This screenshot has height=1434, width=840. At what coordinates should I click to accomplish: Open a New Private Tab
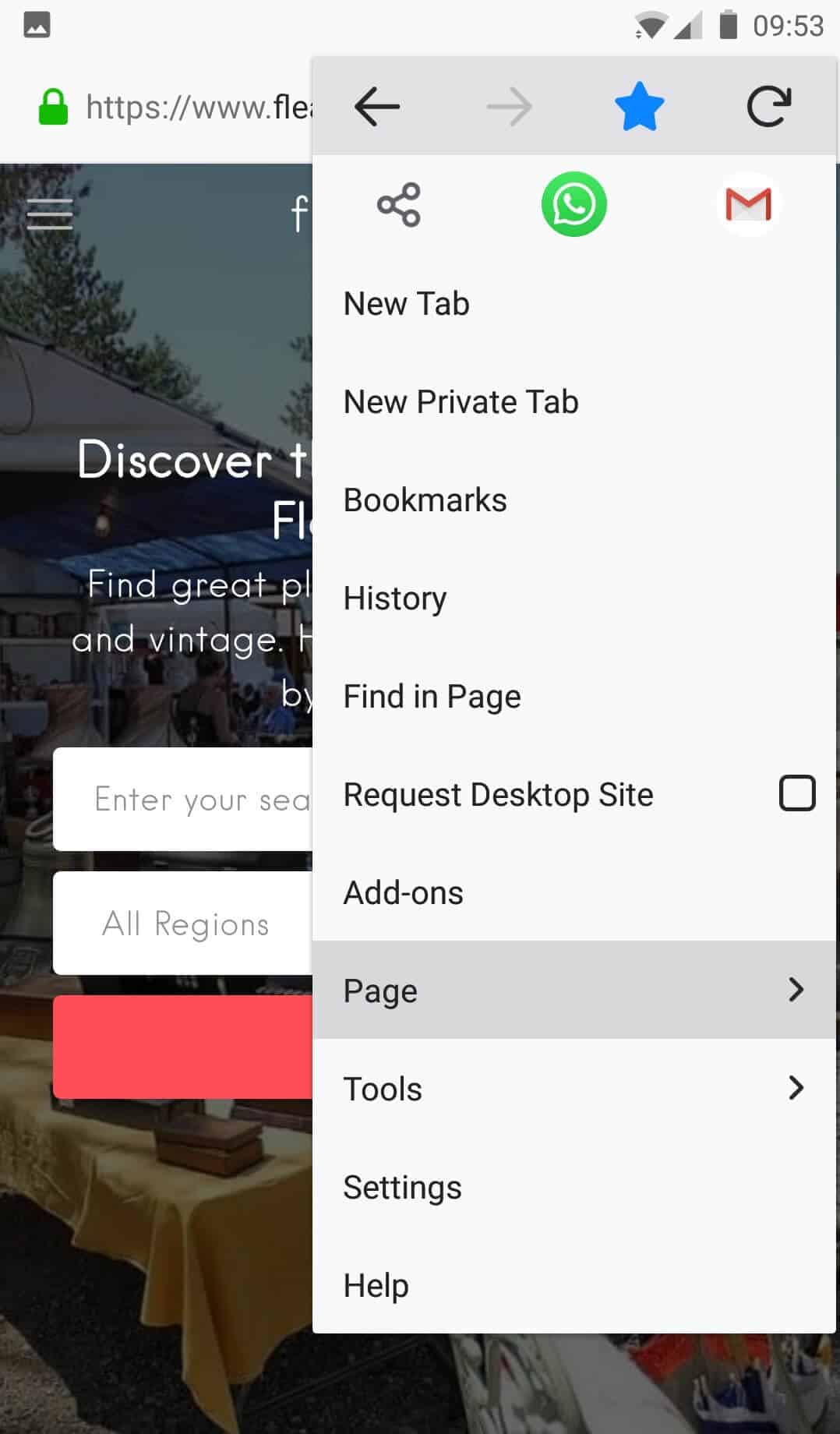click(461, 402)
